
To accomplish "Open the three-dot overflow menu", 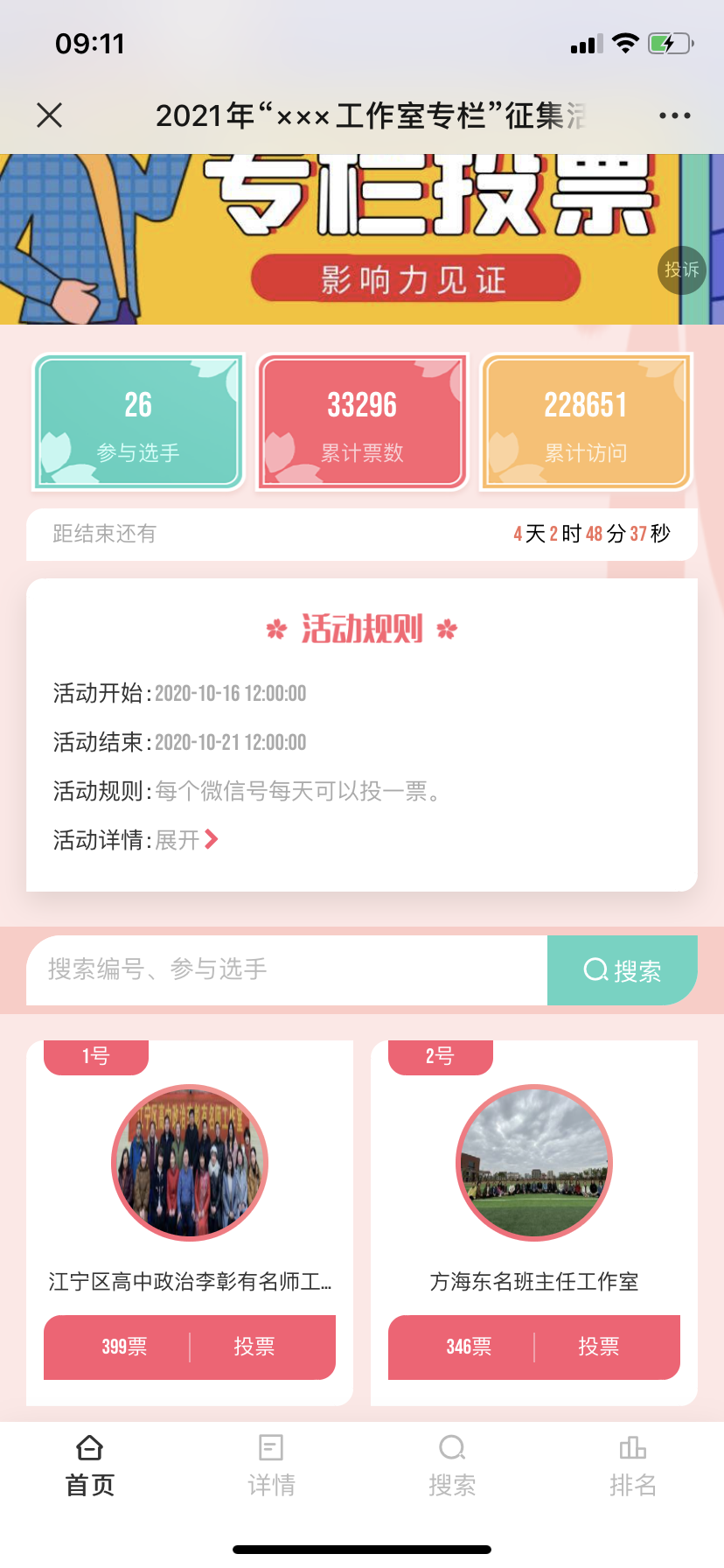I will 674,115.
